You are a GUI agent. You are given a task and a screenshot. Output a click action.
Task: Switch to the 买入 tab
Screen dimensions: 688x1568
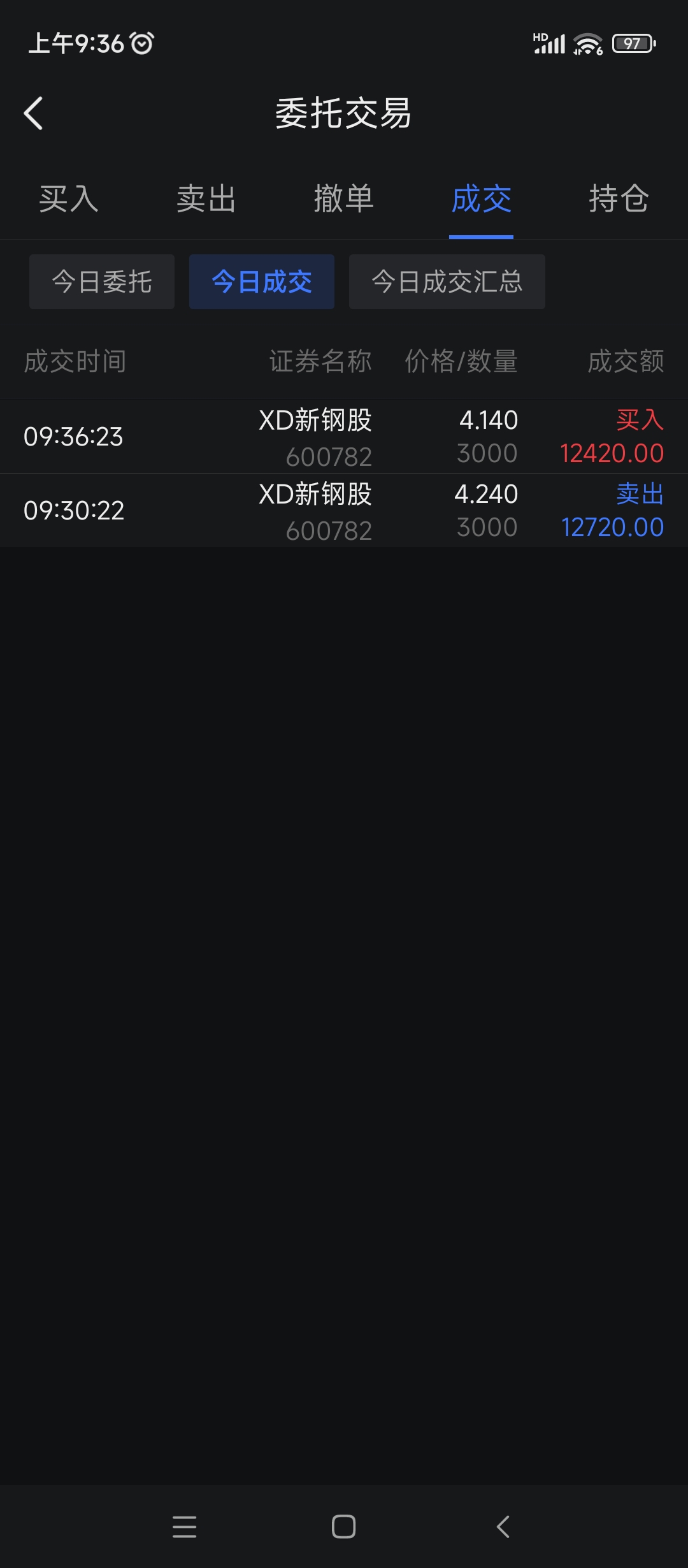(x=69, y=199)
